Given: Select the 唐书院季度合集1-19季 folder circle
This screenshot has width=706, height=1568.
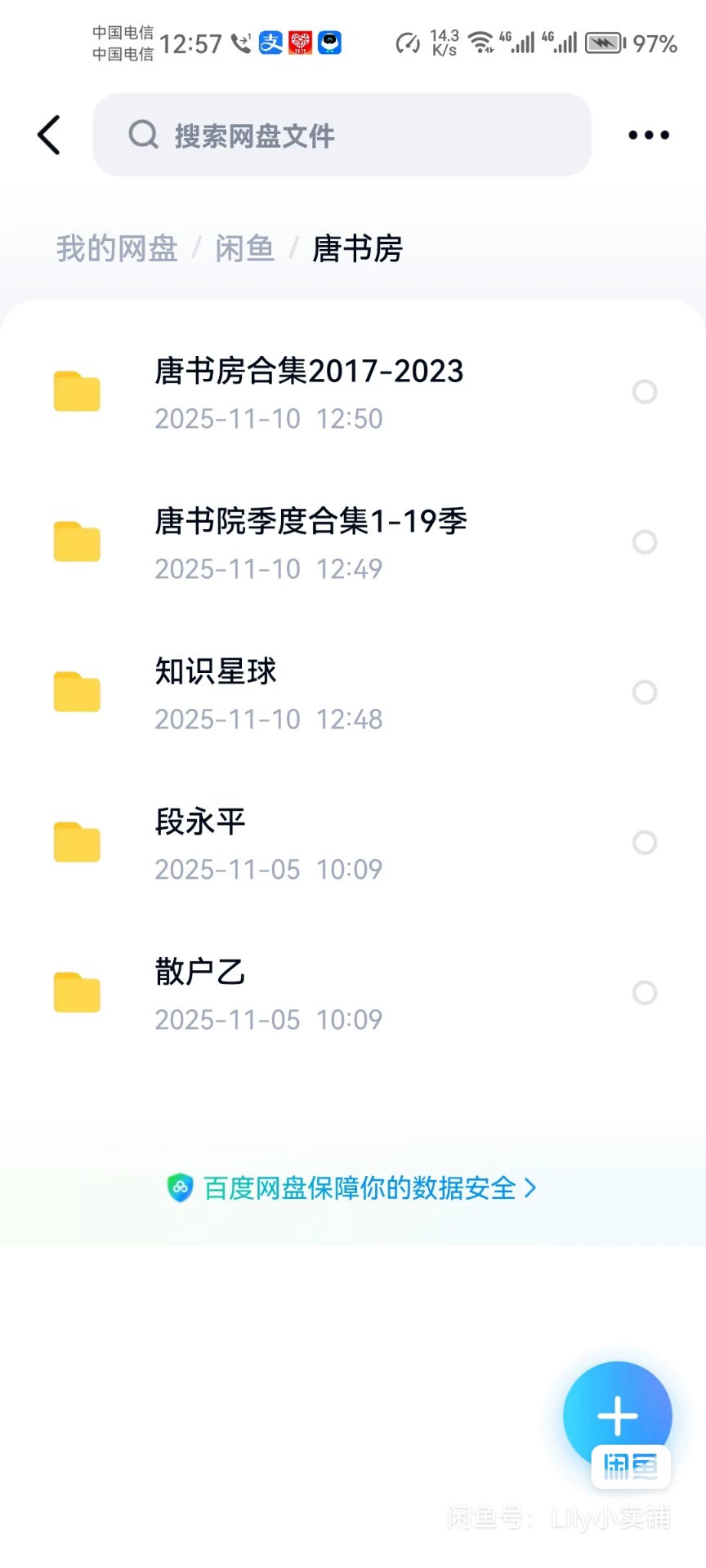Looking at the screenshot, I should pos(645,542).
